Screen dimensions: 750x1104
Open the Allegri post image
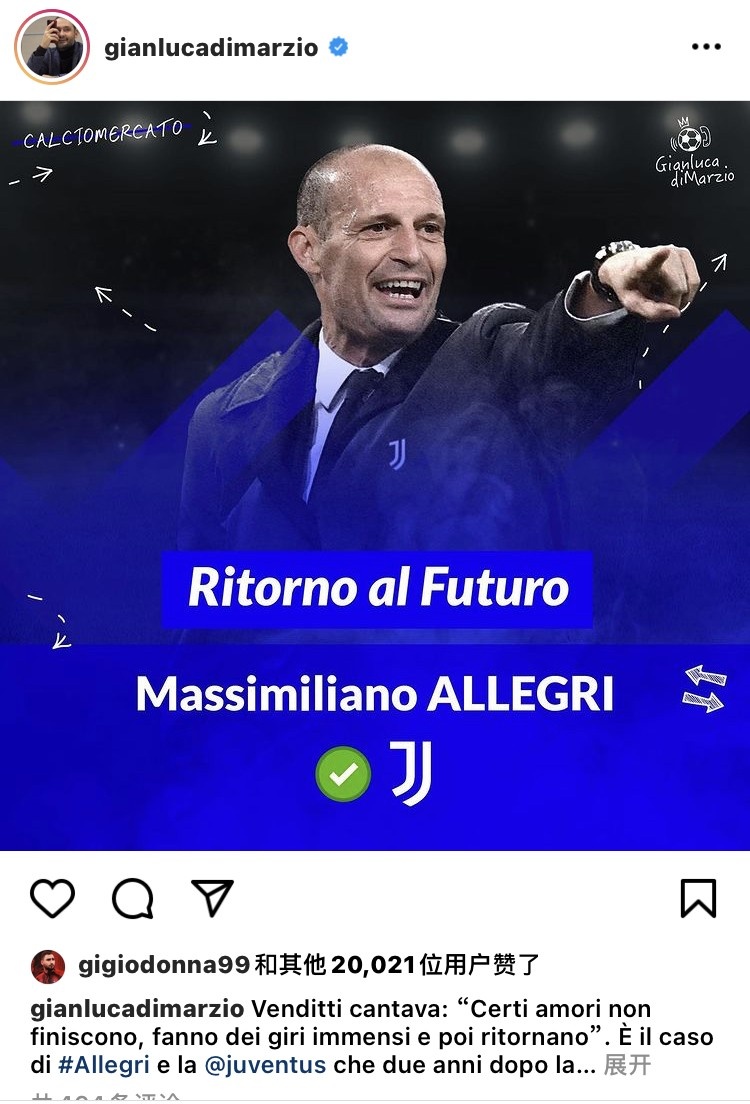[x=375, y=475]
